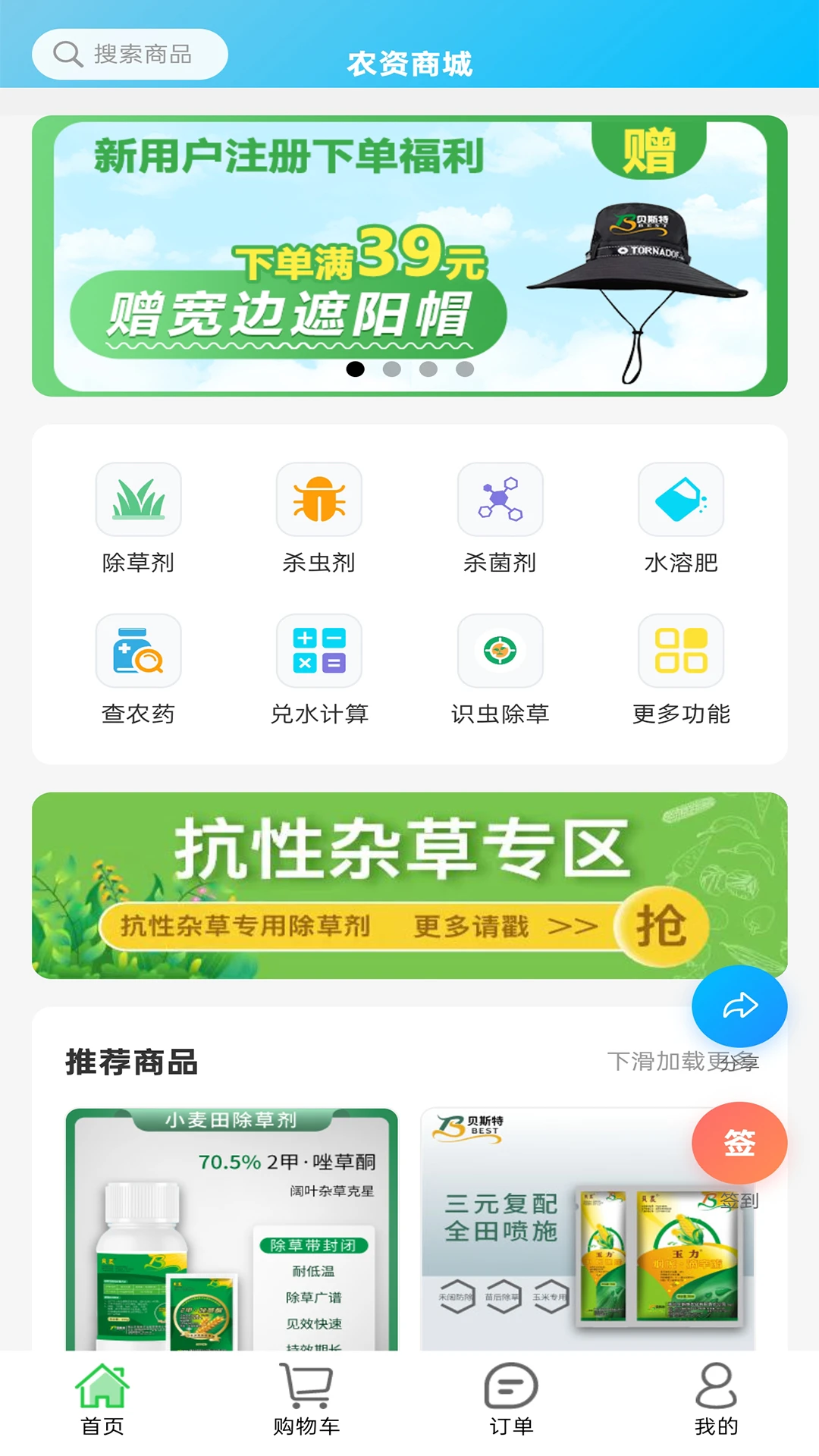Open the 杀虫剂 insecticide category
This screenshot has width=819, height=1456.
[319, 500]
